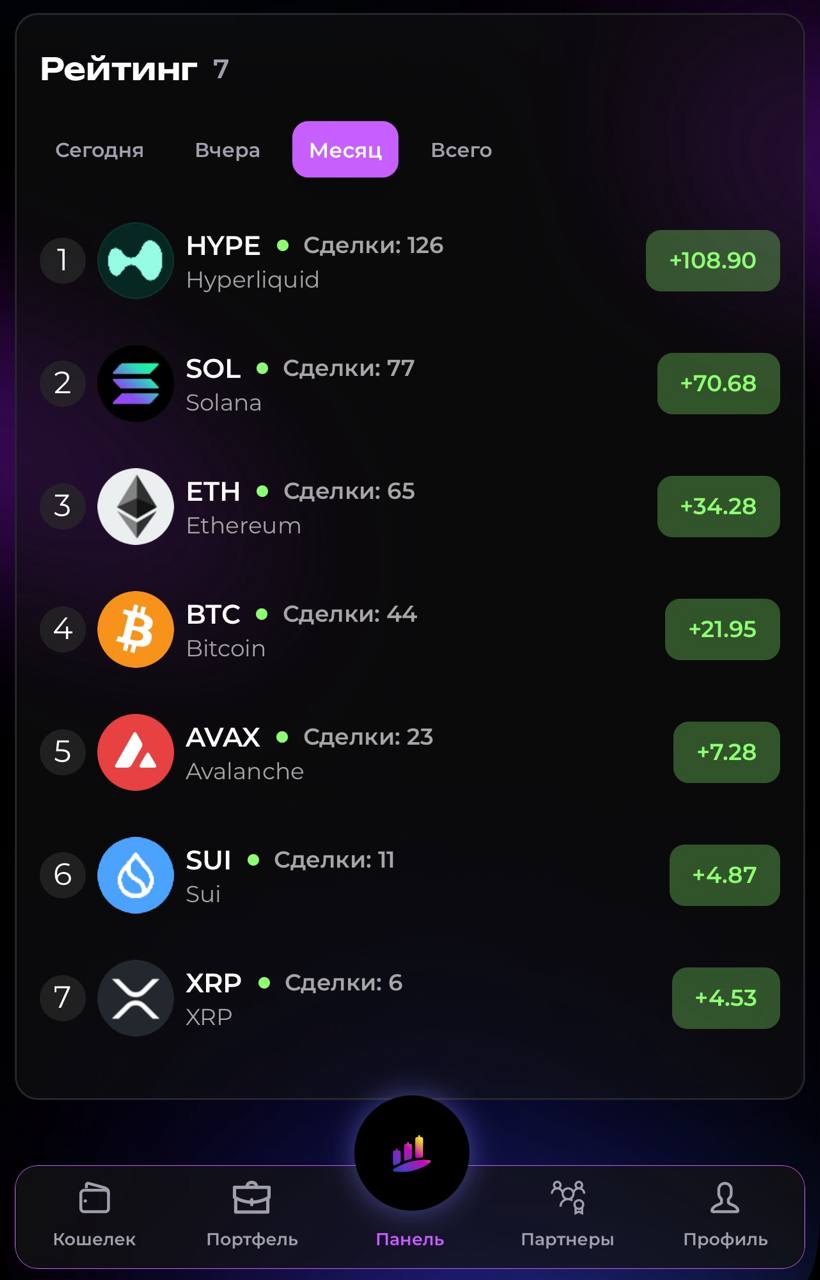The width and height of the screenshot is (820, 1280).
Task: Open the XRP row
Action: 410,999
